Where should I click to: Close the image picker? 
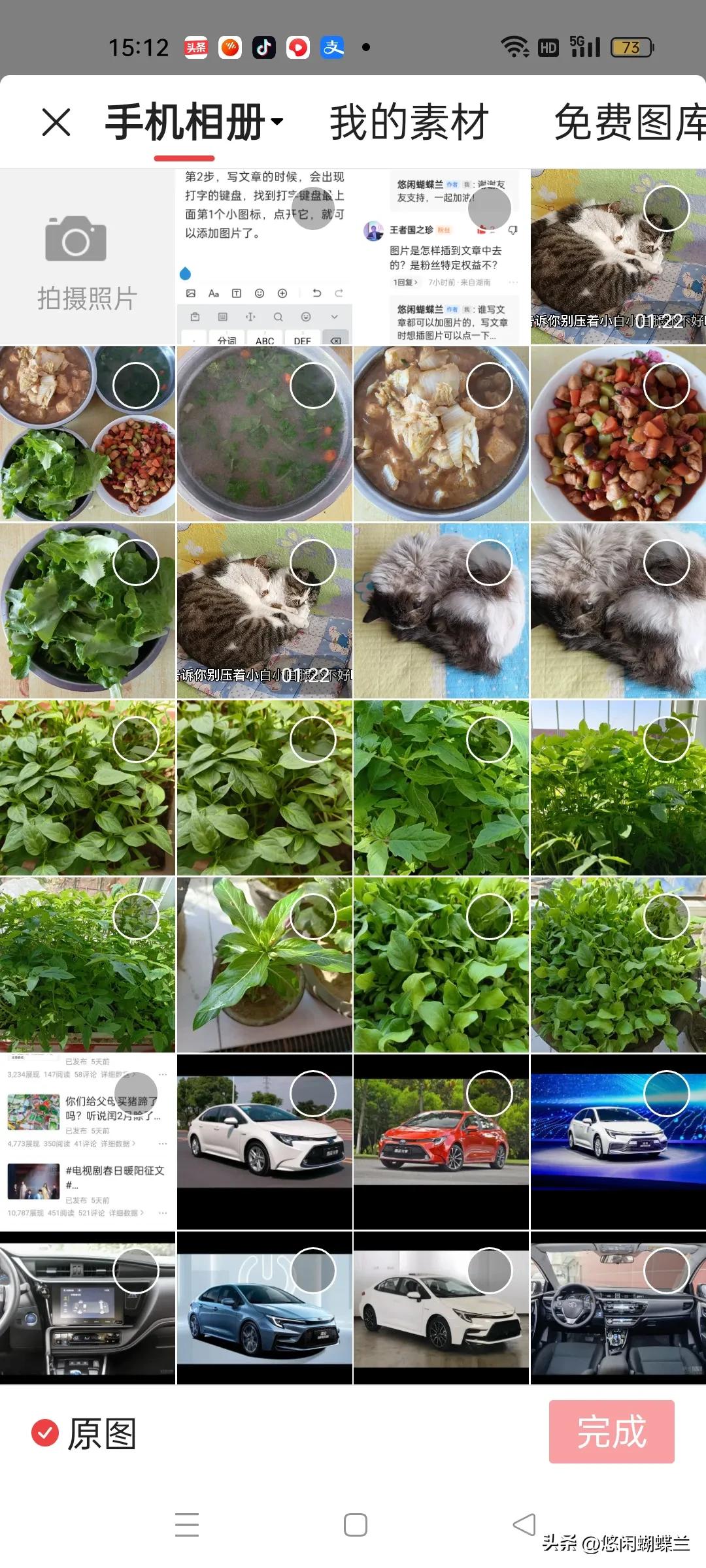pyautogui.click(x=56, y=122)
